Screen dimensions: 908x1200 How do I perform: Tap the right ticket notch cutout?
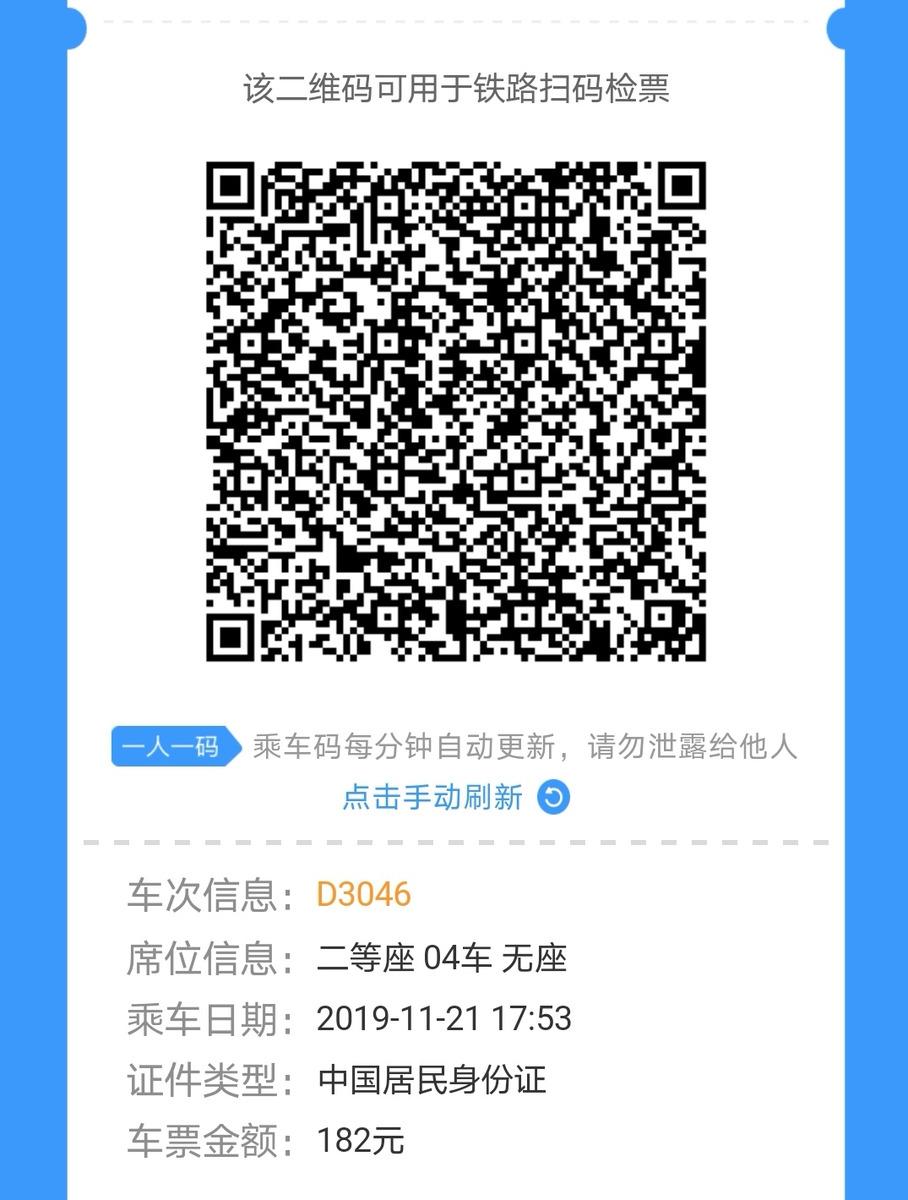(x=833, y=30)
